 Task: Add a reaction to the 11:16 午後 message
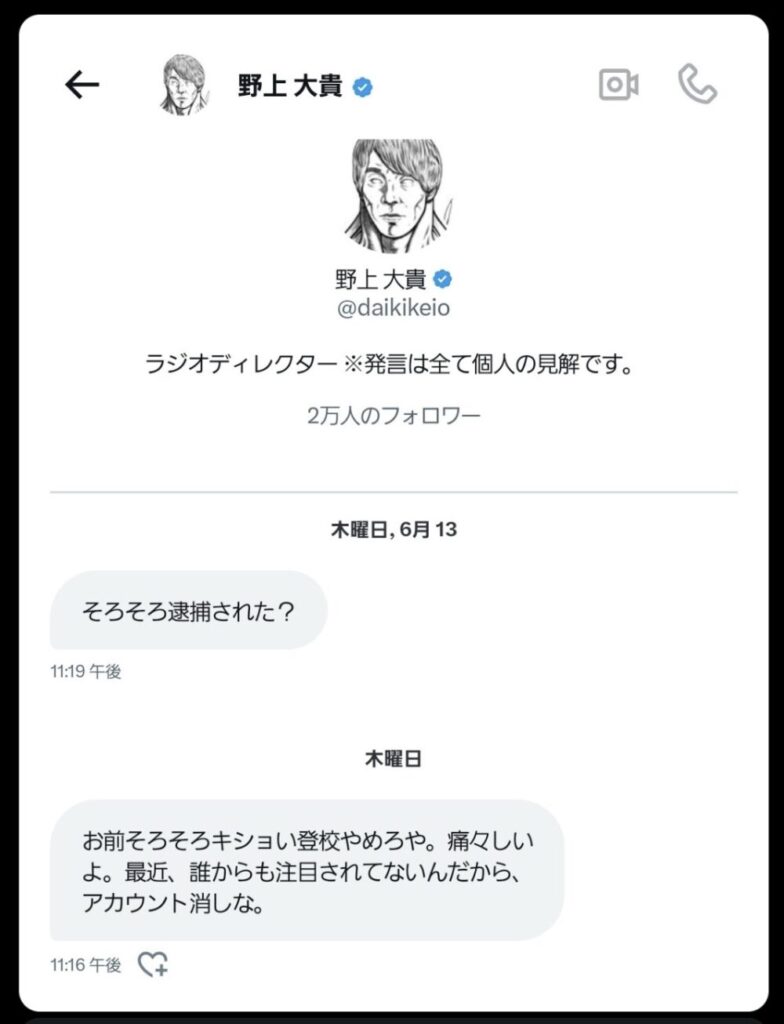pos(152,964)
